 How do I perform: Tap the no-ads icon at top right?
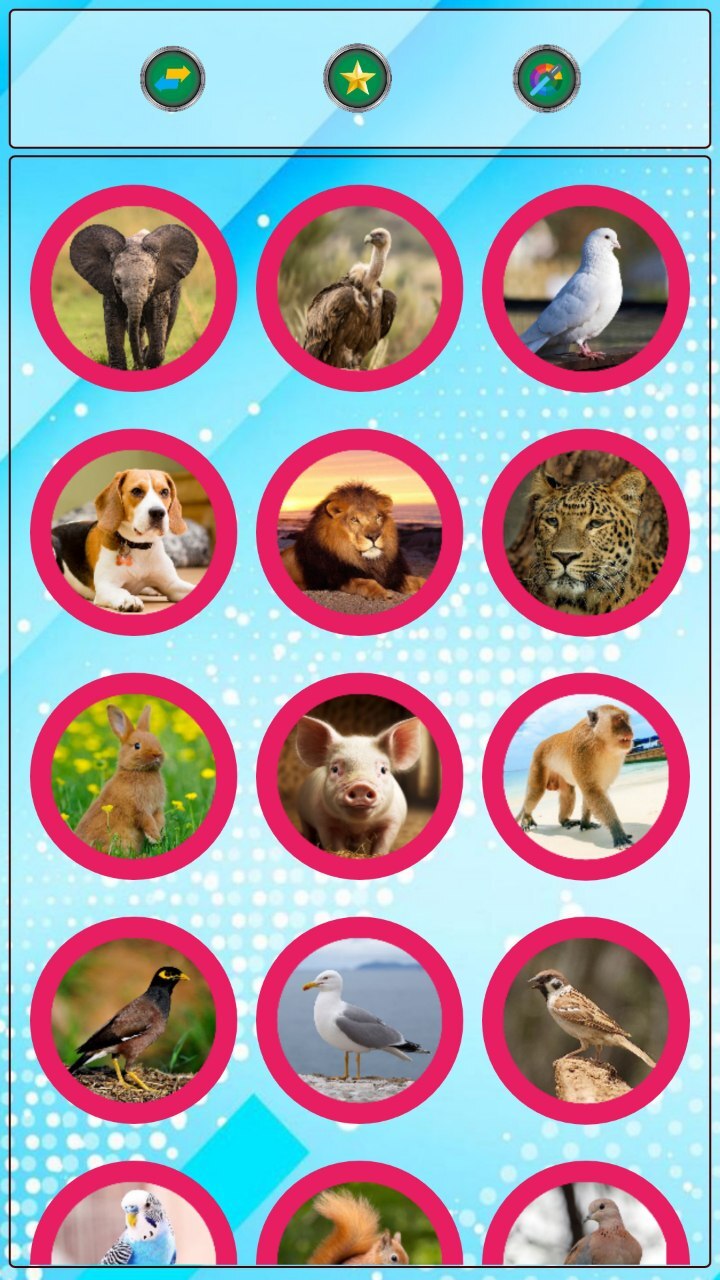pyautogui.click(x=546, y=78)
